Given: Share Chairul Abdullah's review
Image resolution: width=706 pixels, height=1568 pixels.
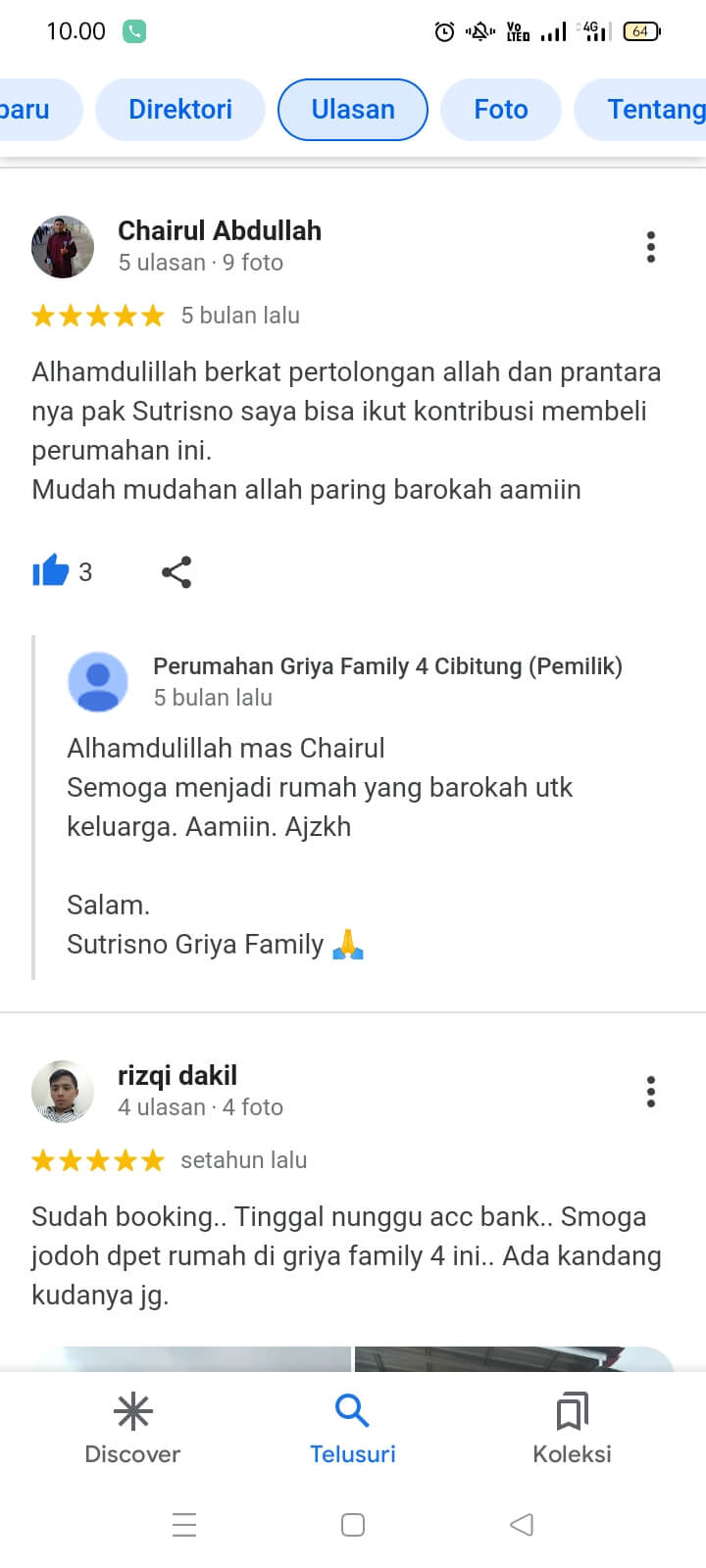Looking at the screenshot, I should 176,571.
